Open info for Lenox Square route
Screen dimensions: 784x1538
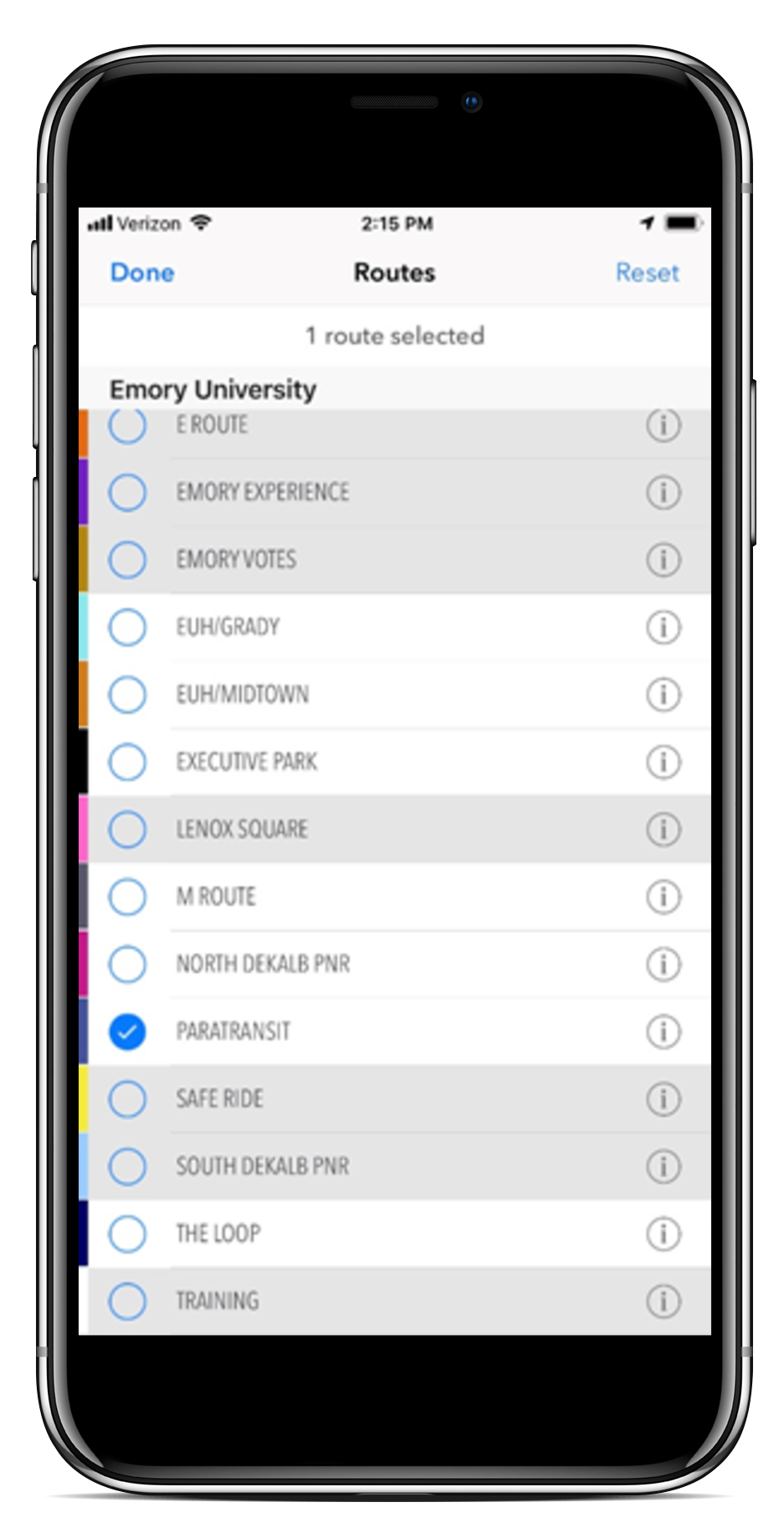[664, 829]
